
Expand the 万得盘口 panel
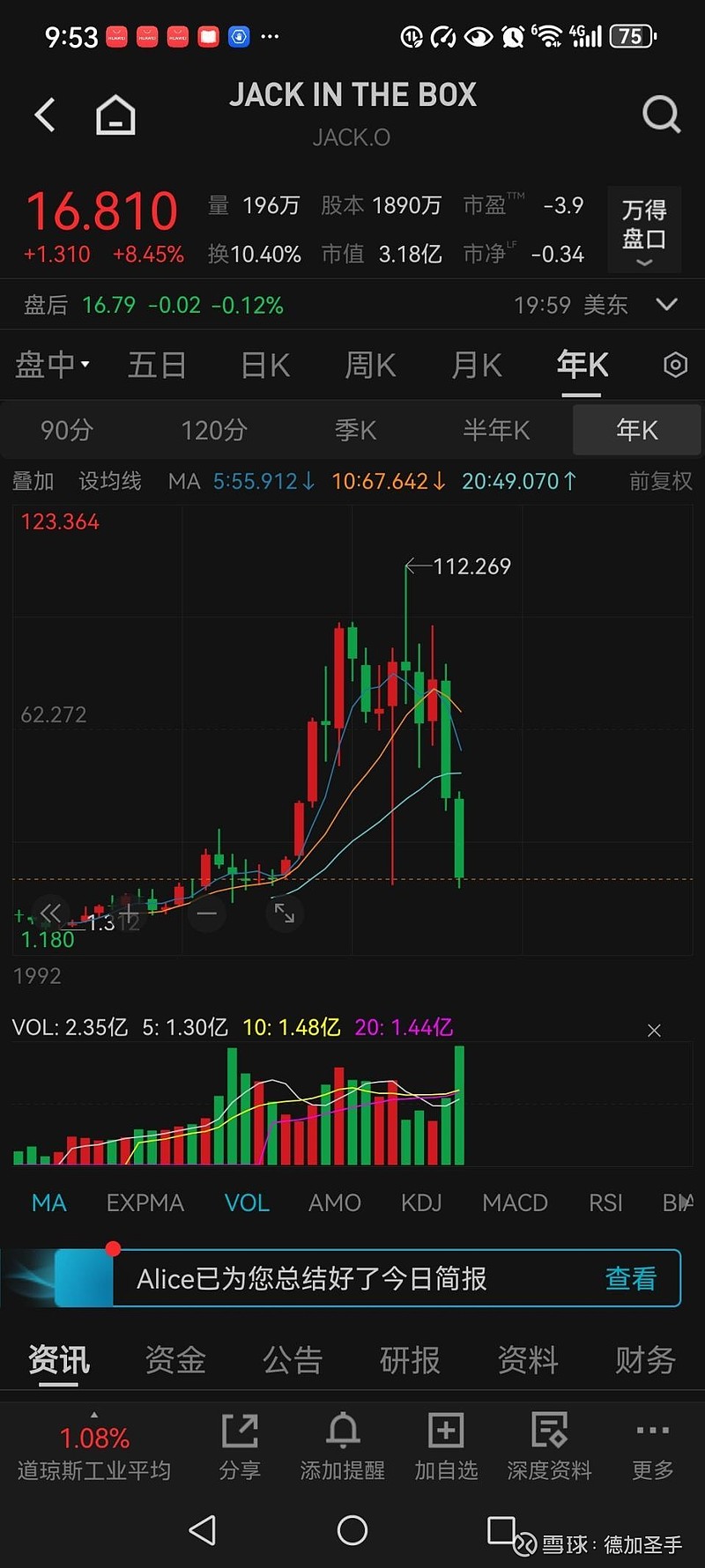coord(644,230)
